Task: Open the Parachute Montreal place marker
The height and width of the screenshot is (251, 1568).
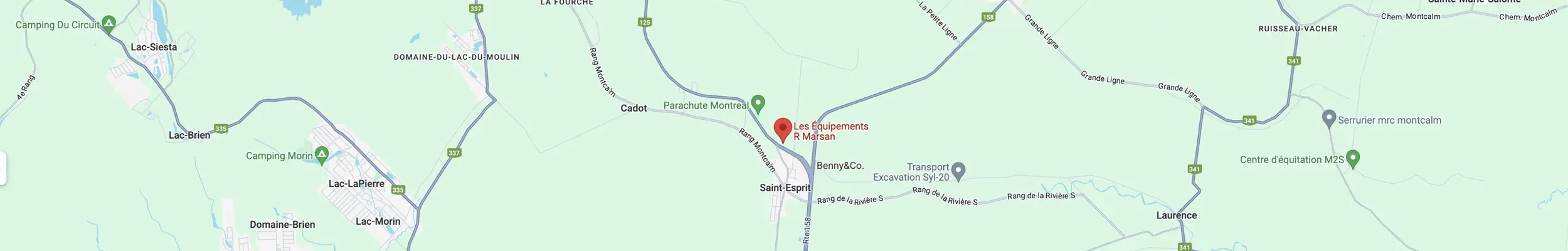Action: 758,103
